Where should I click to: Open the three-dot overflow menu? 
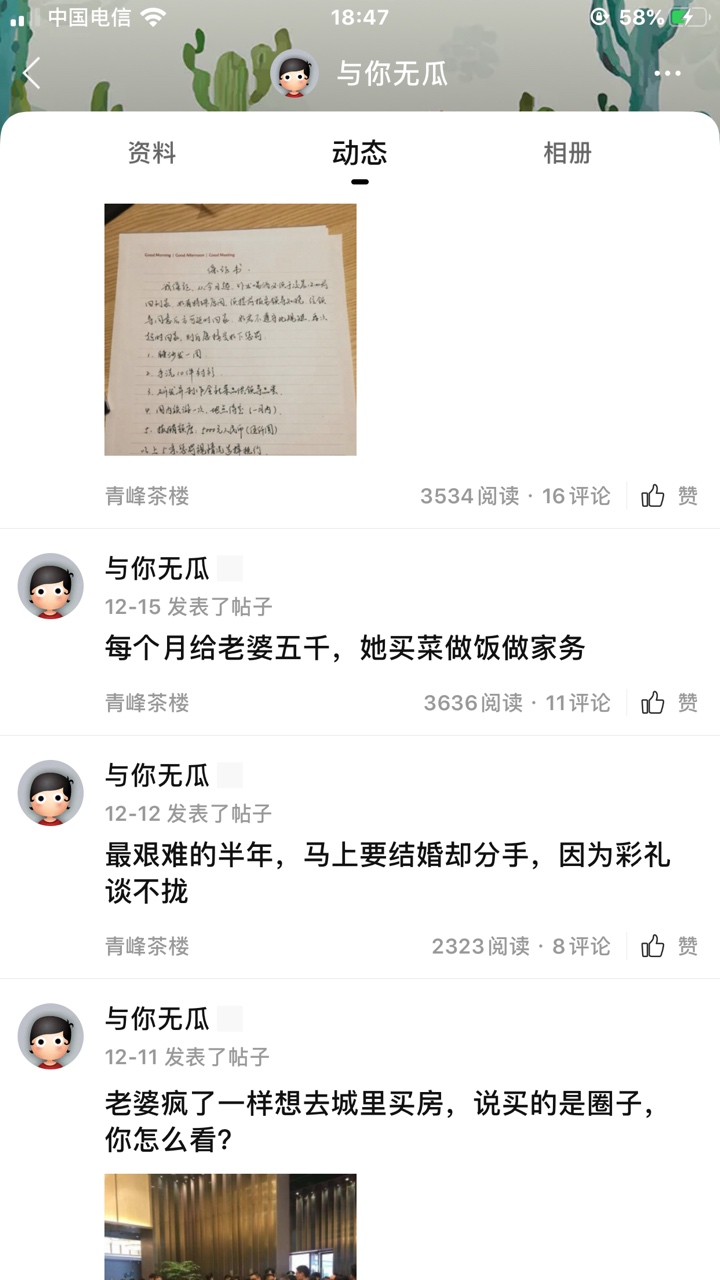[x=667, y=73]
